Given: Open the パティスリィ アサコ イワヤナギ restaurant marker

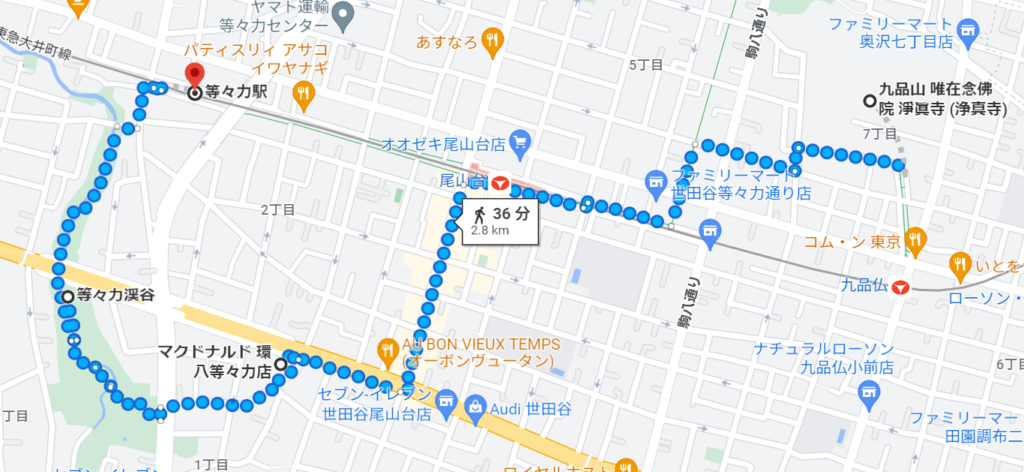Looking at the screenshot, I should tap(304, 94).
